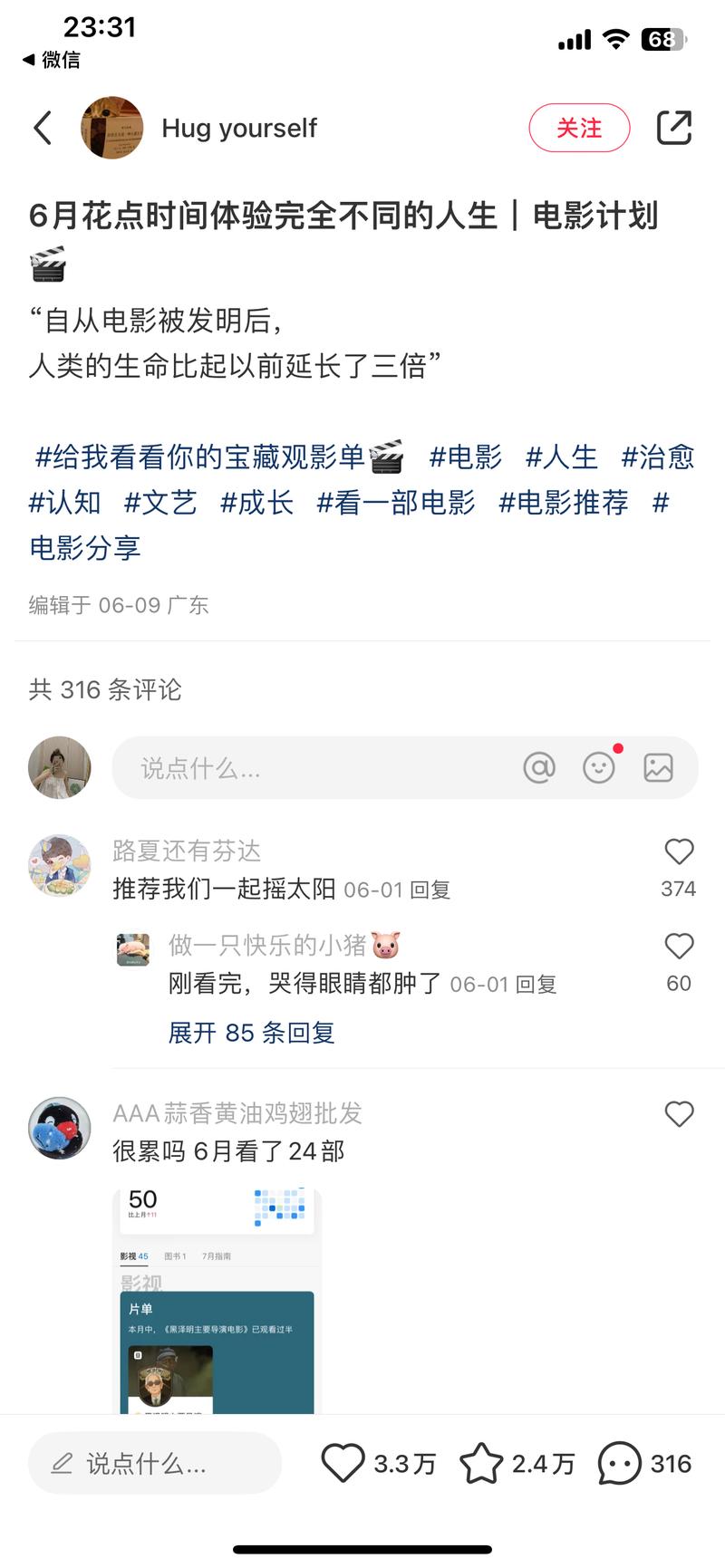Open the emoji picker in comment box
This screenshot has width=725, height=1568.
click(x=598, y=768)
